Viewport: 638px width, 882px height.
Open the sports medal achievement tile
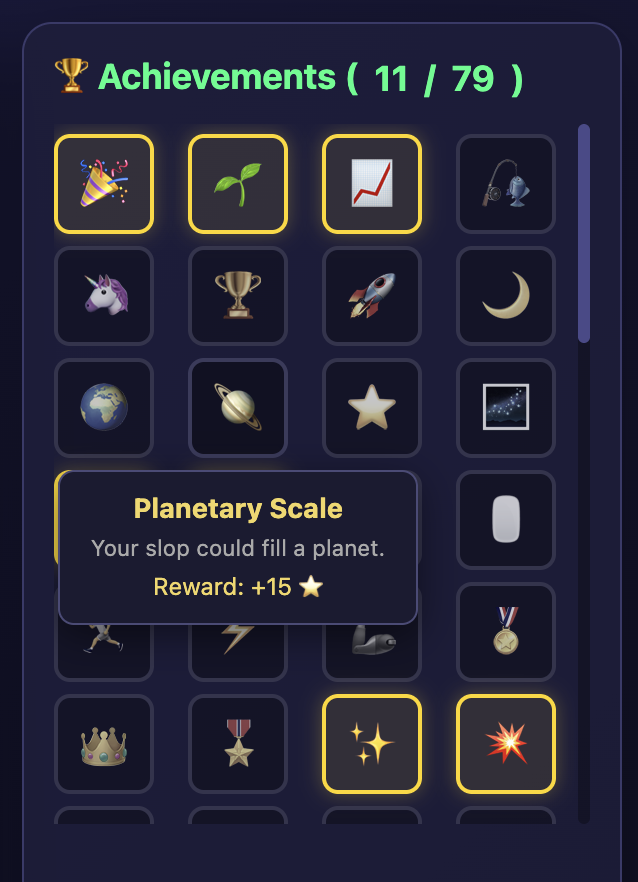(x=506, y=632)
